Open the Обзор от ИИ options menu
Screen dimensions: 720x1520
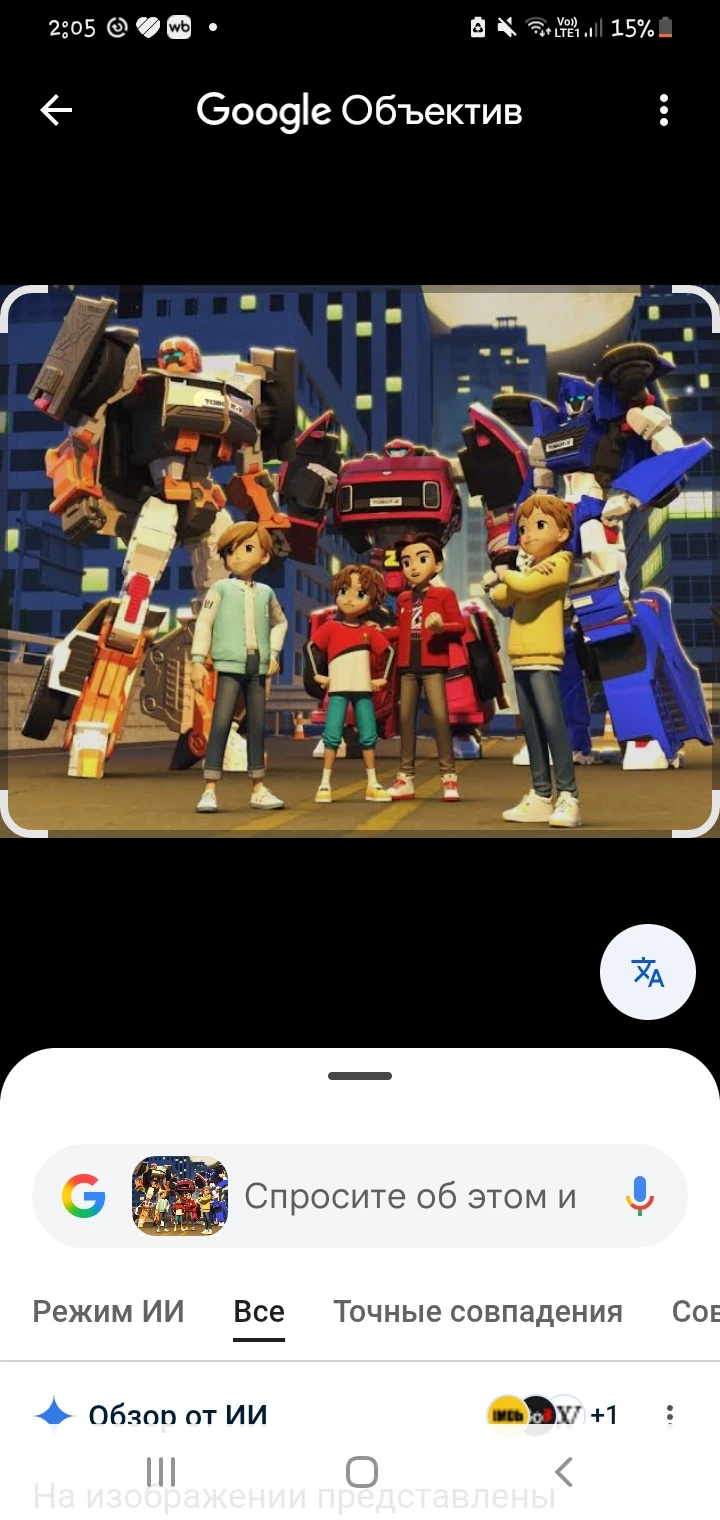(669, 1414)
